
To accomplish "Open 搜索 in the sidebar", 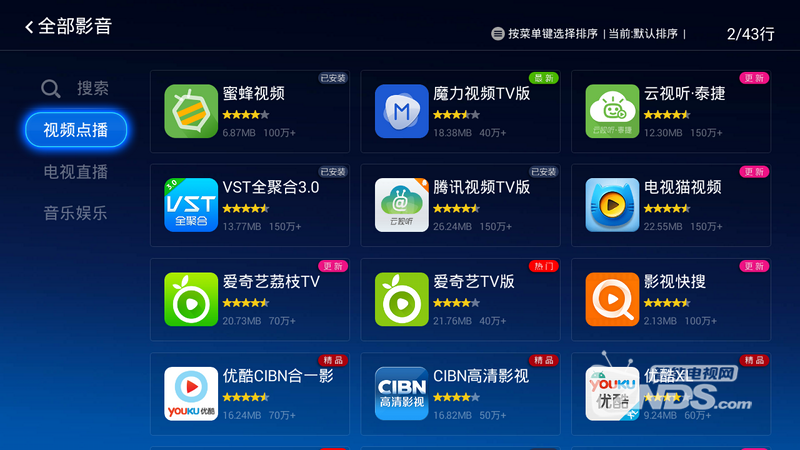I will click(75, 89).
